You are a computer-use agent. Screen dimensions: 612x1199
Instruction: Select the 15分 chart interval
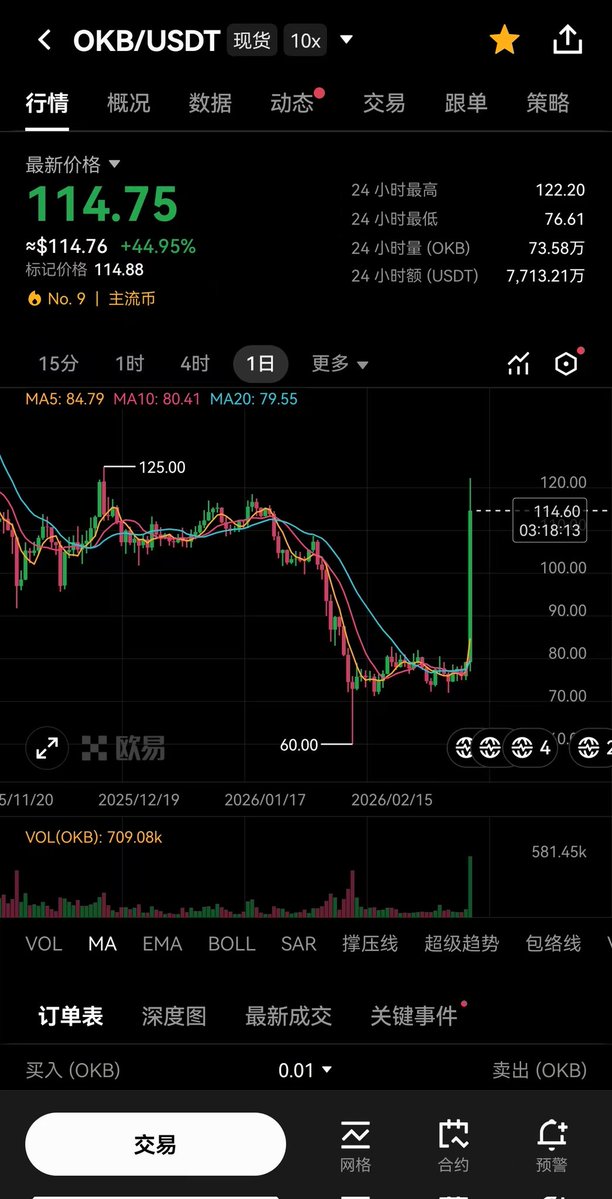(x=58, y=364)
